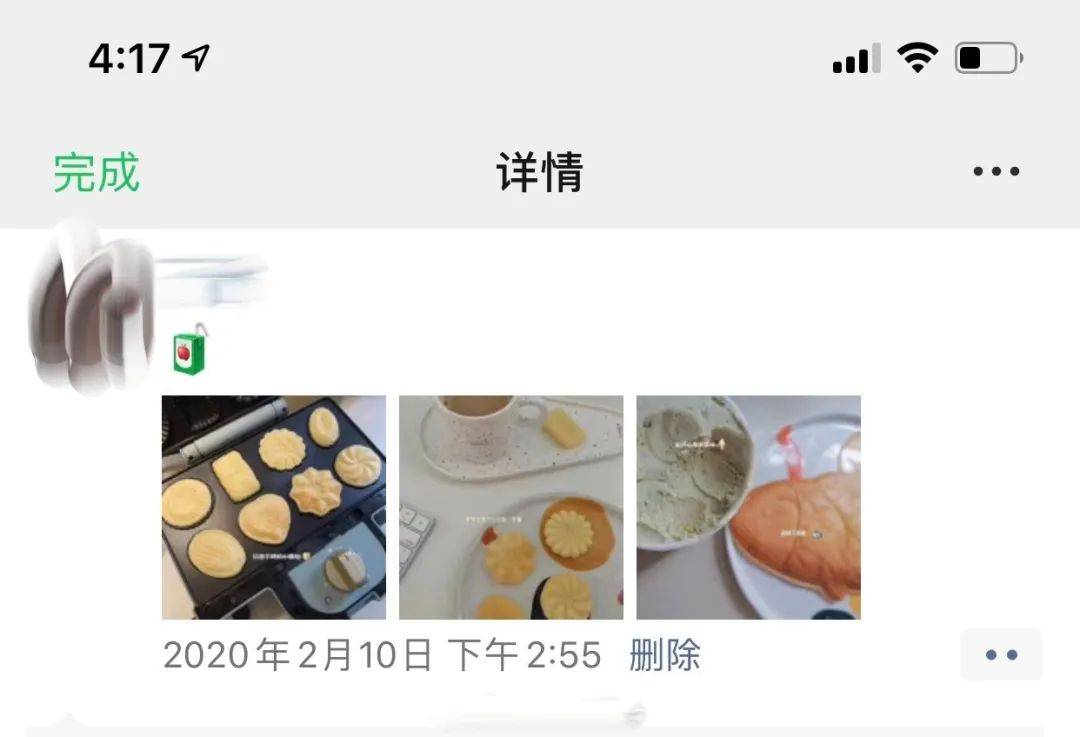Viewport: 1080px width, 737px height.
Task: Open the blurred profile avatar
Action: (x=92, y=305)
